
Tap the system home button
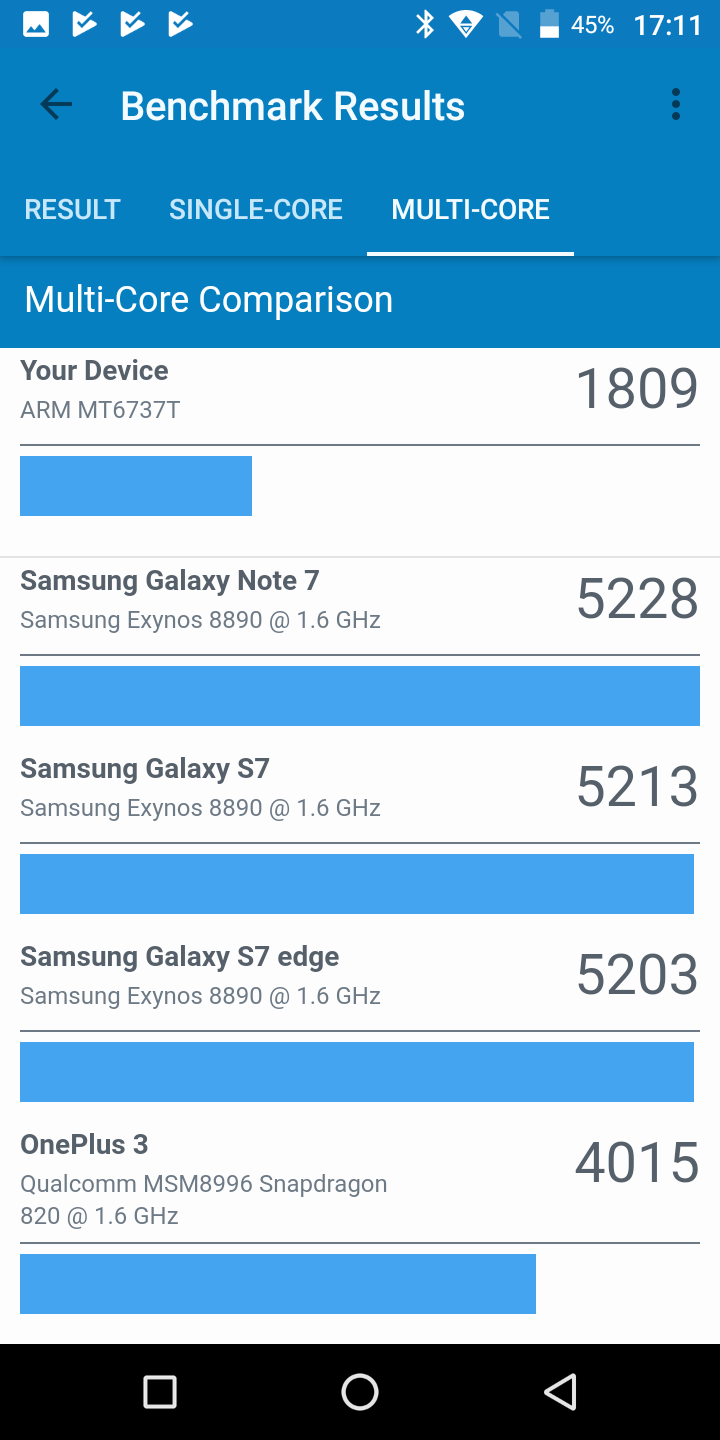360,1392
